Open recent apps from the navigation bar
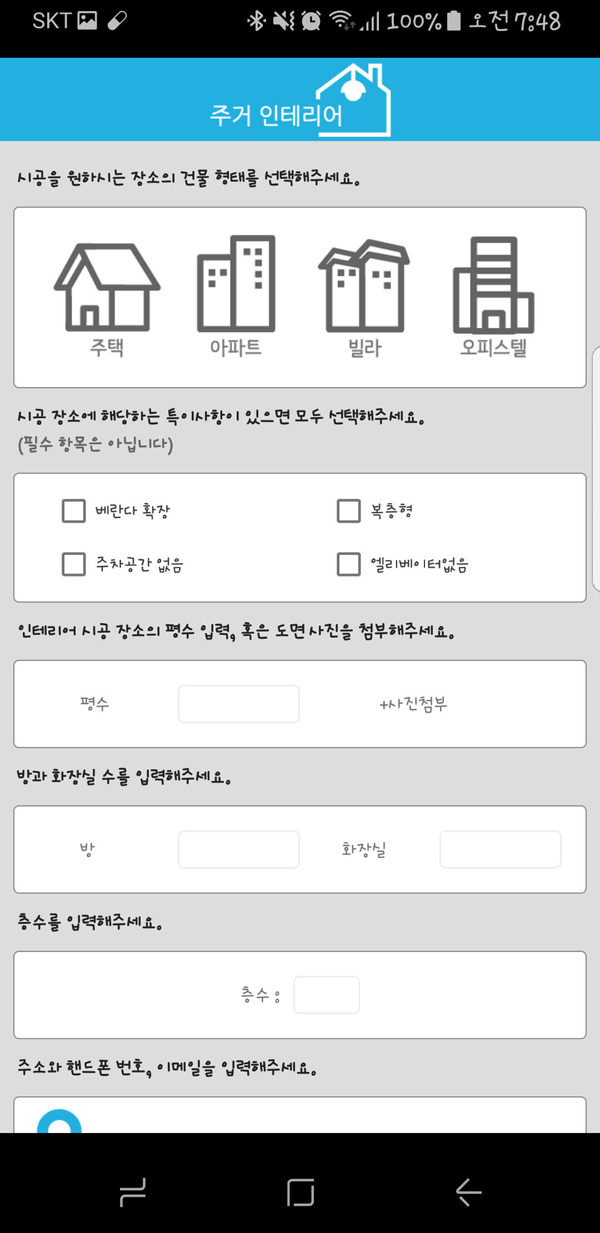This screenshot has width=600, height=1233. (x=132, y=1192)
